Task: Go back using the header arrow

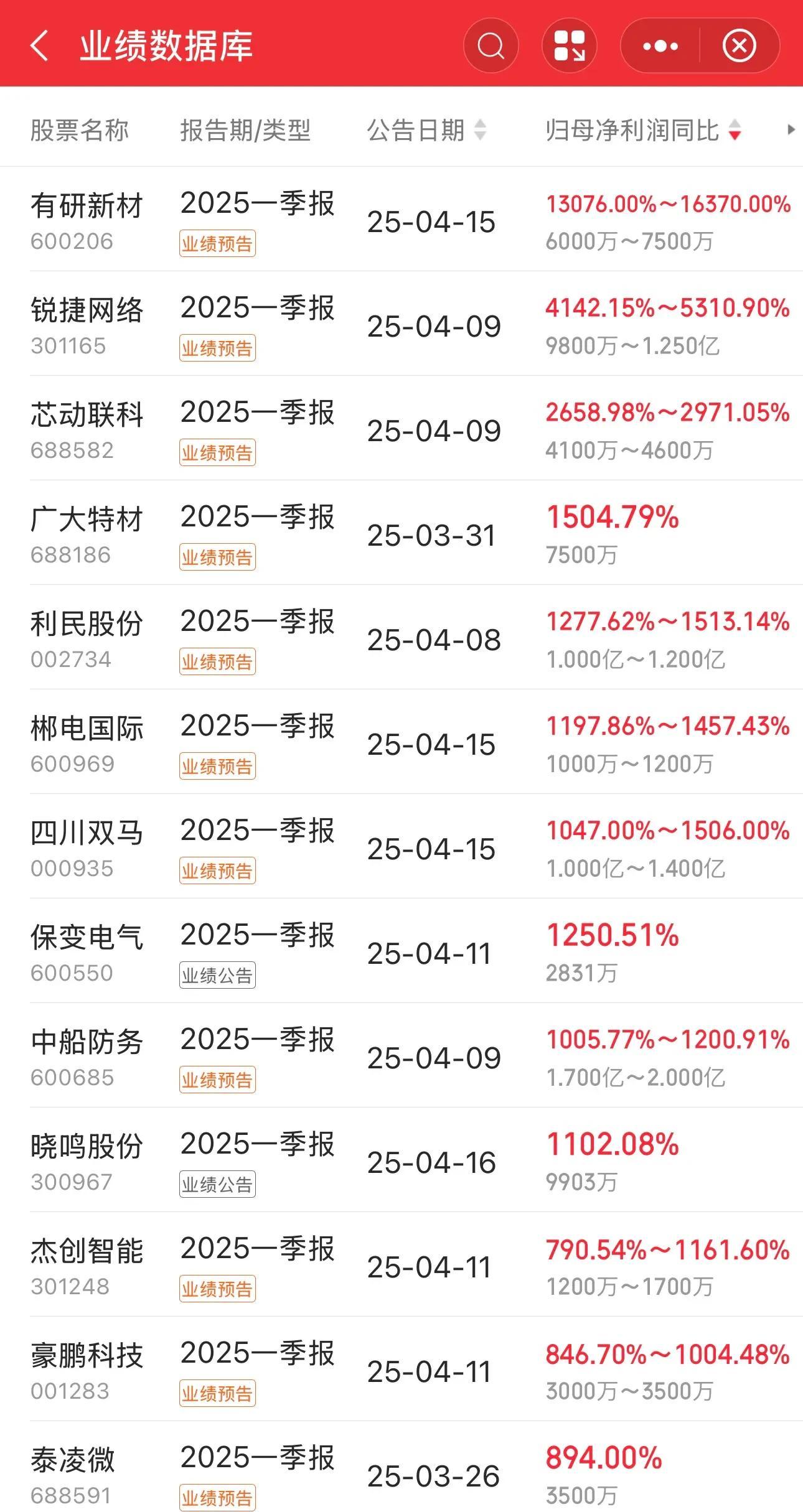Action: click(x=39, y=46)
